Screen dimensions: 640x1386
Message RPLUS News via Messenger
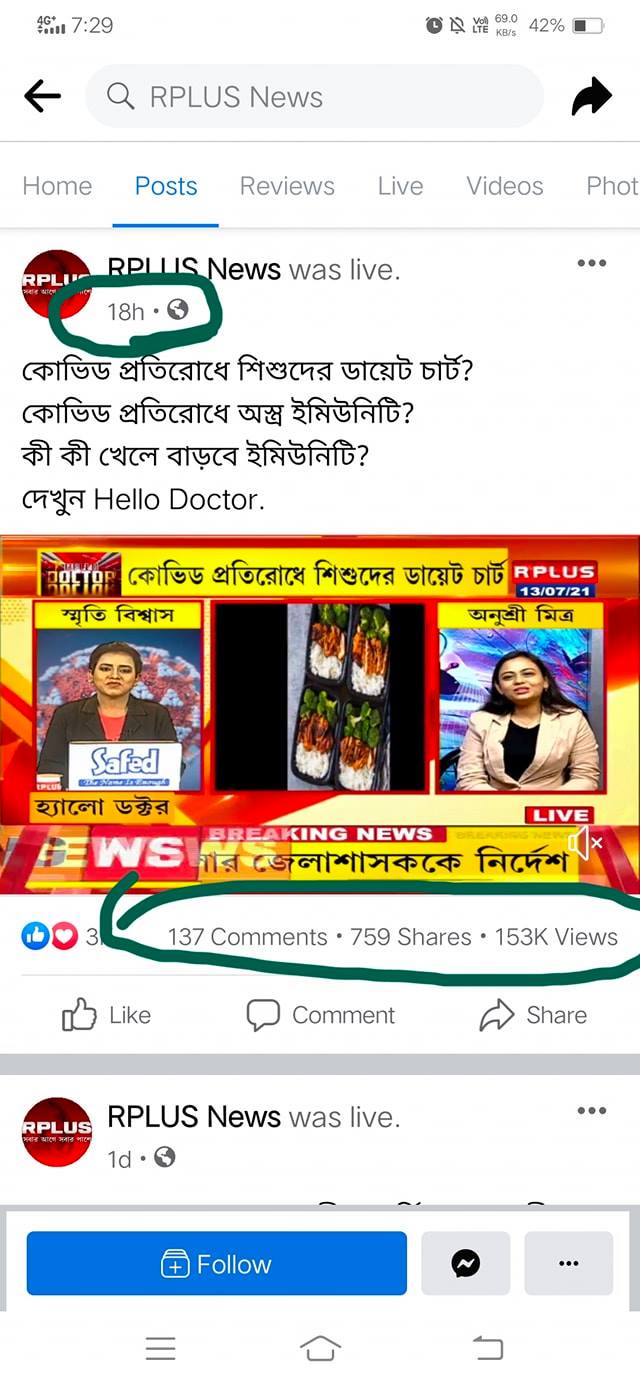[x=466, y=1264]
